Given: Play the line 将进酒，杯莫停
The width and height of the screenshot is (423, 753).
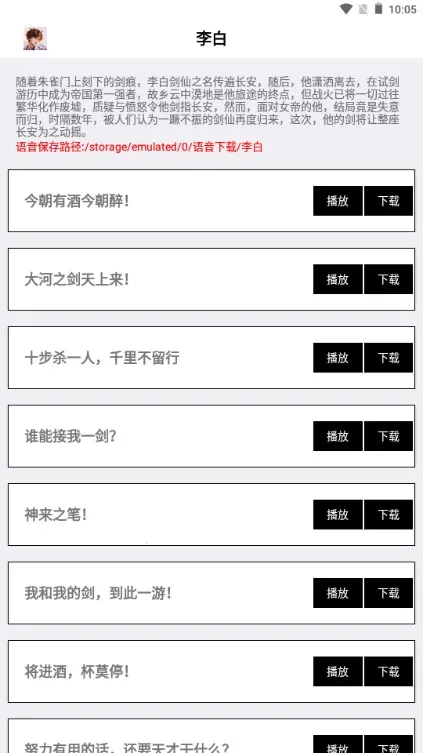Looking at the screenshot, I should pyautogui.click(x=338, y=671).
